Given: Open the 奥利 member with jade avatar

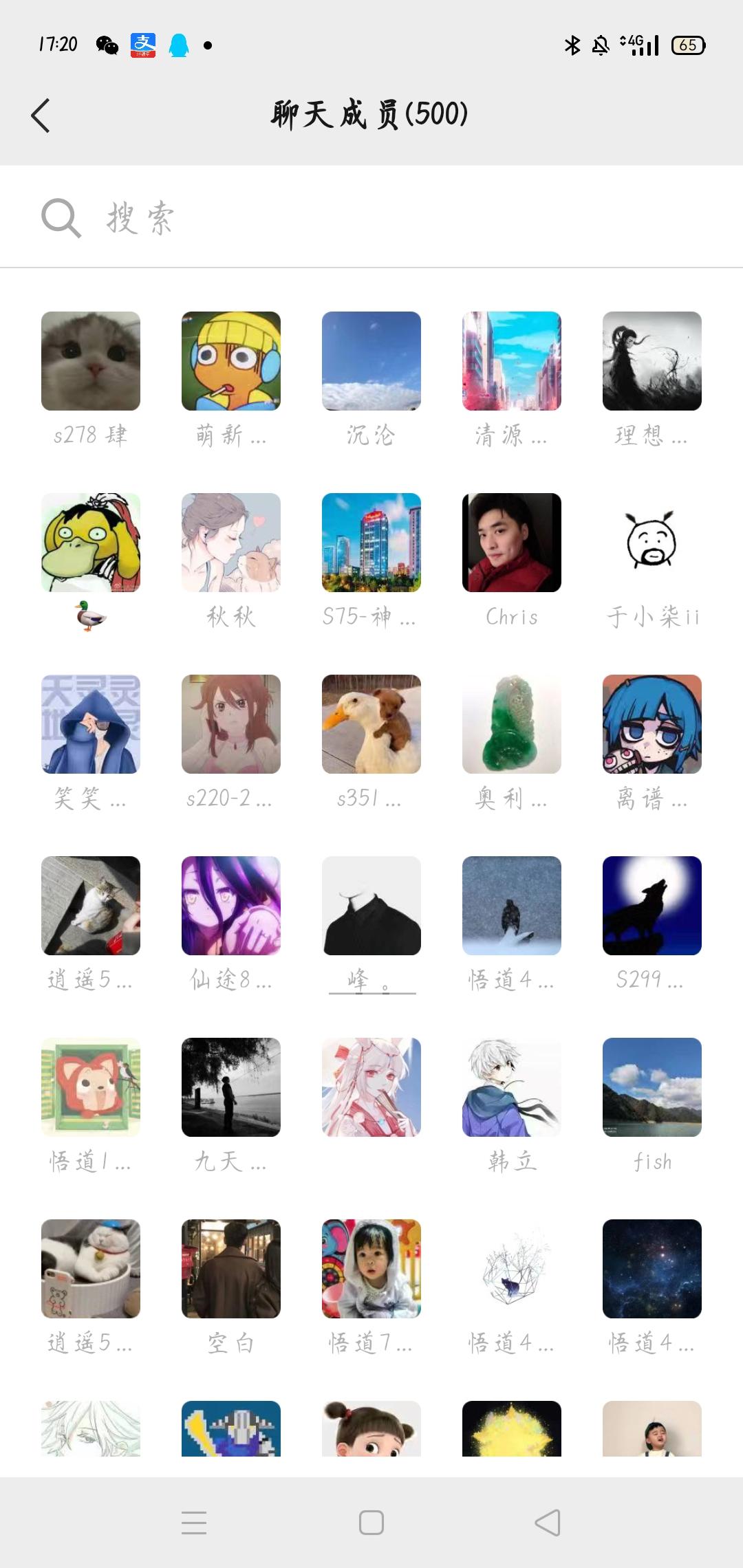Looking at the screenshot, I should pos(512,725).
